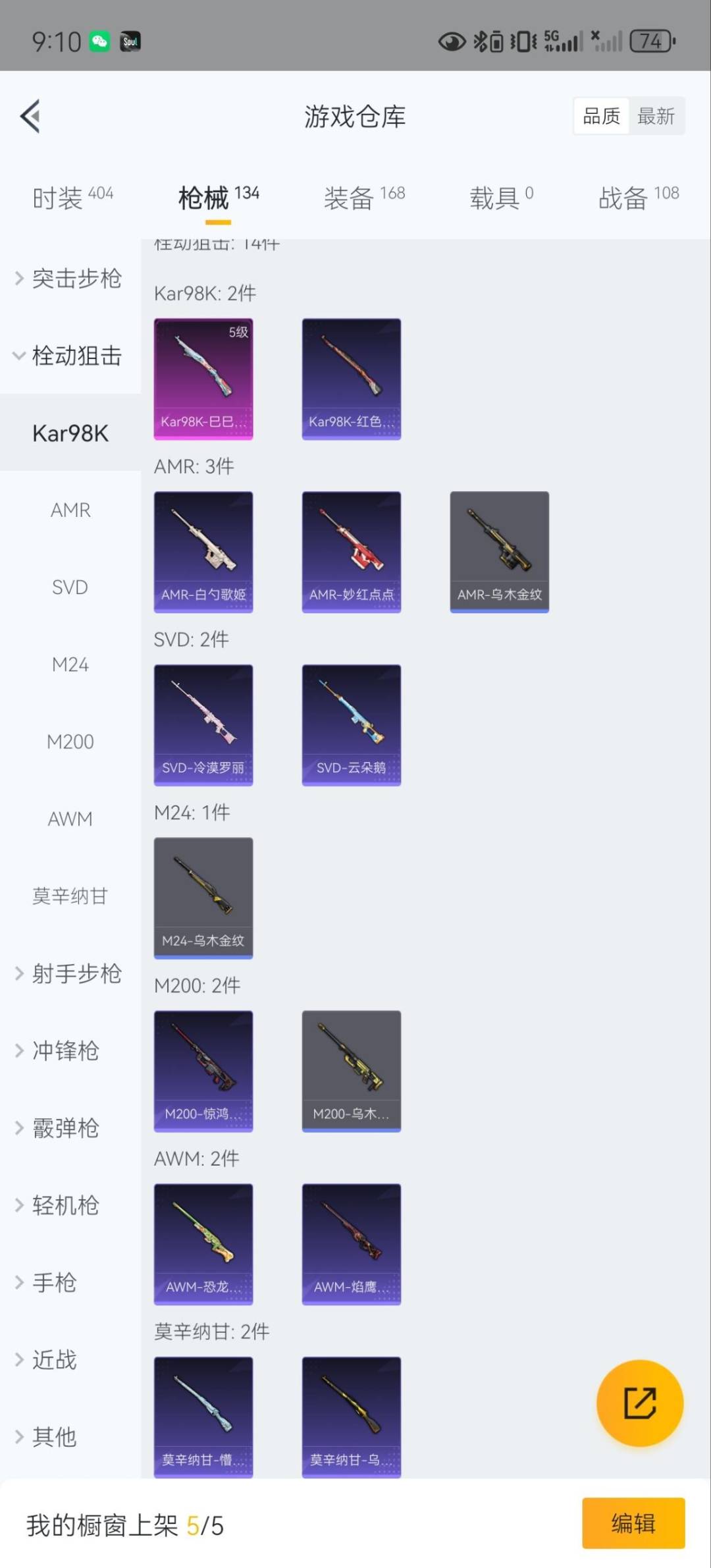
Task: Open the 装备 tab
Action: [364, 197]
